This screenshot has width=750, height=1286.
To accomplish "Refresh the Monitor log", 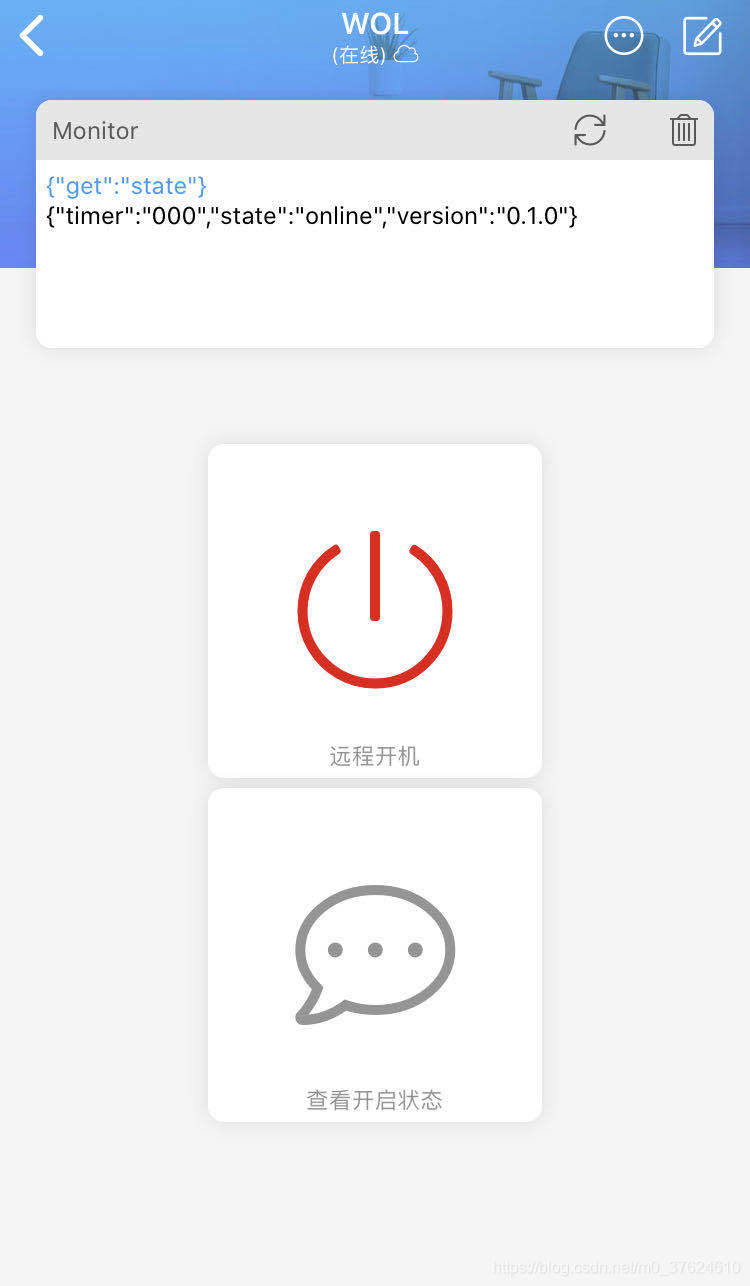I will click(x=590, y=130).
